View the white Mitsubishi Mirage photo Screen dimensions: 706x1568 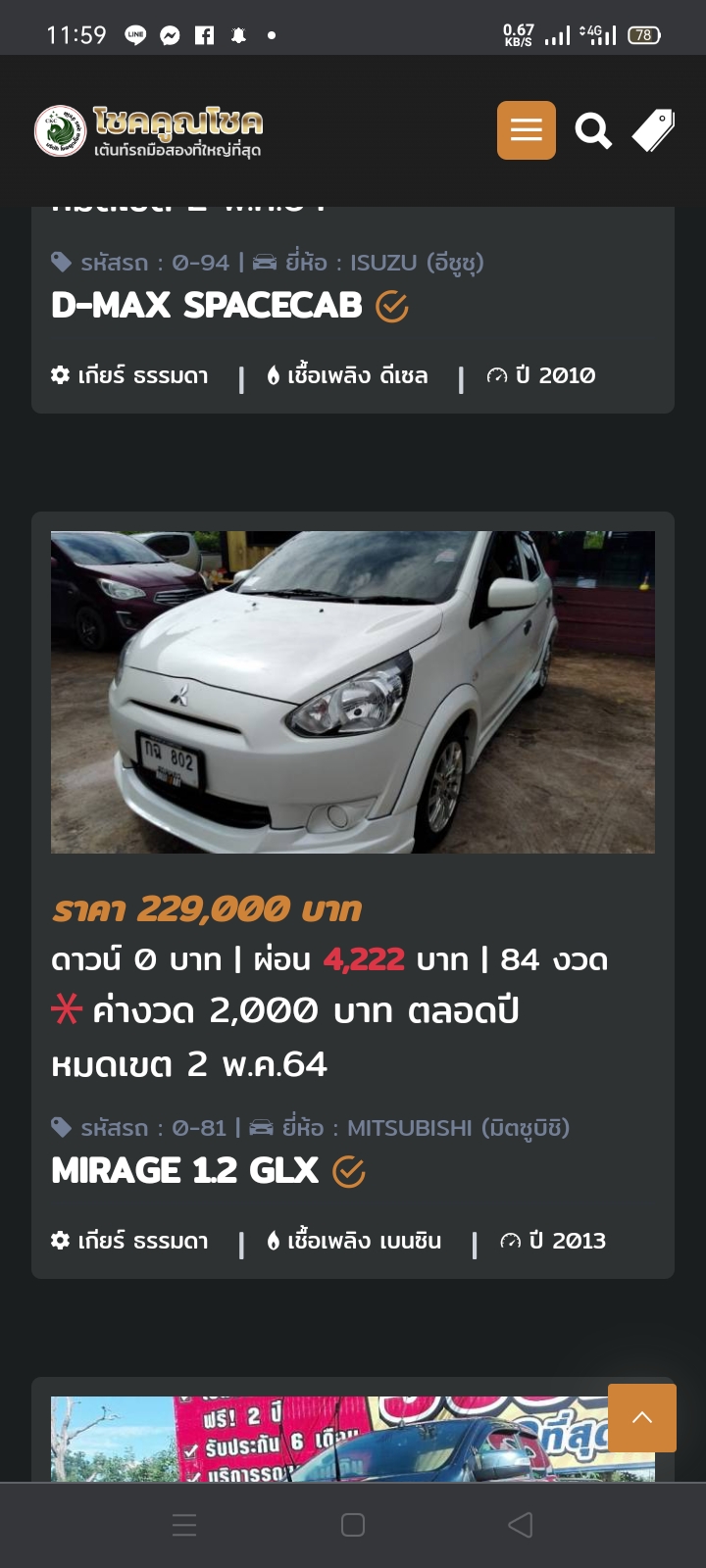coord(353,692)
